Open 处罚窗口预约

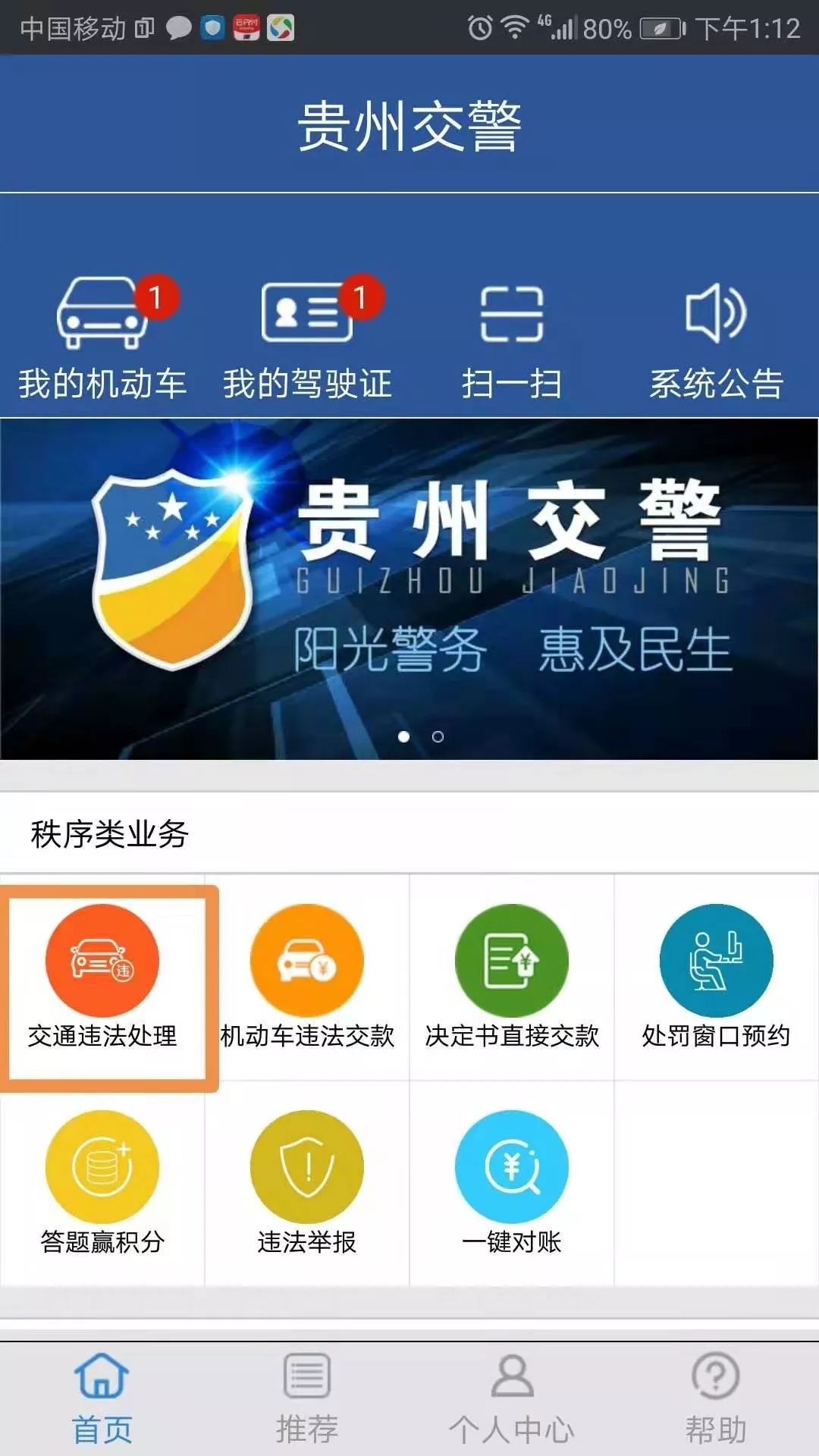pos(716,978)
